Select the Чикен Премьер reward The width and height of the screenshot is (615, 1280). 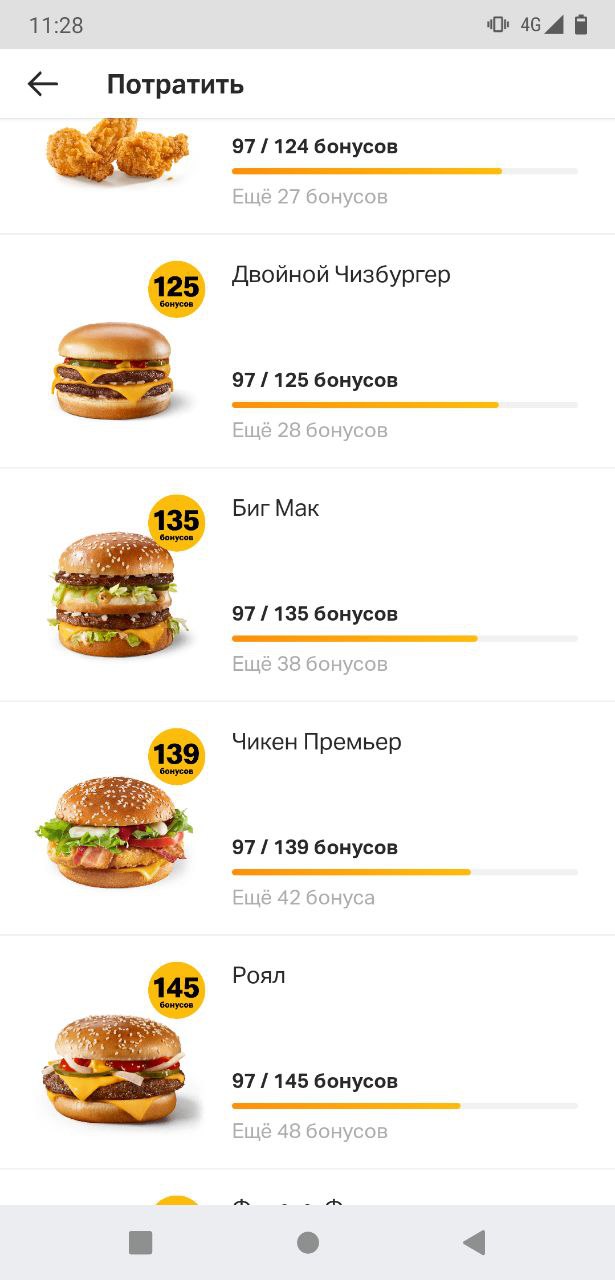tap(307, 819)
